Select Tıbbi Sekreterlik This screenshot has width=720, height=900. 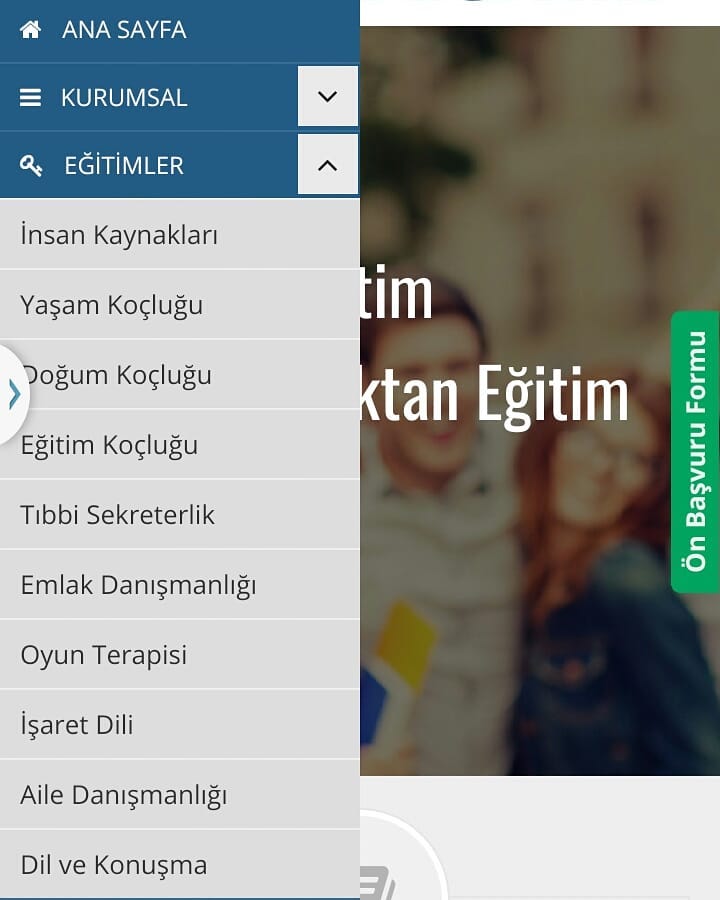180,514
